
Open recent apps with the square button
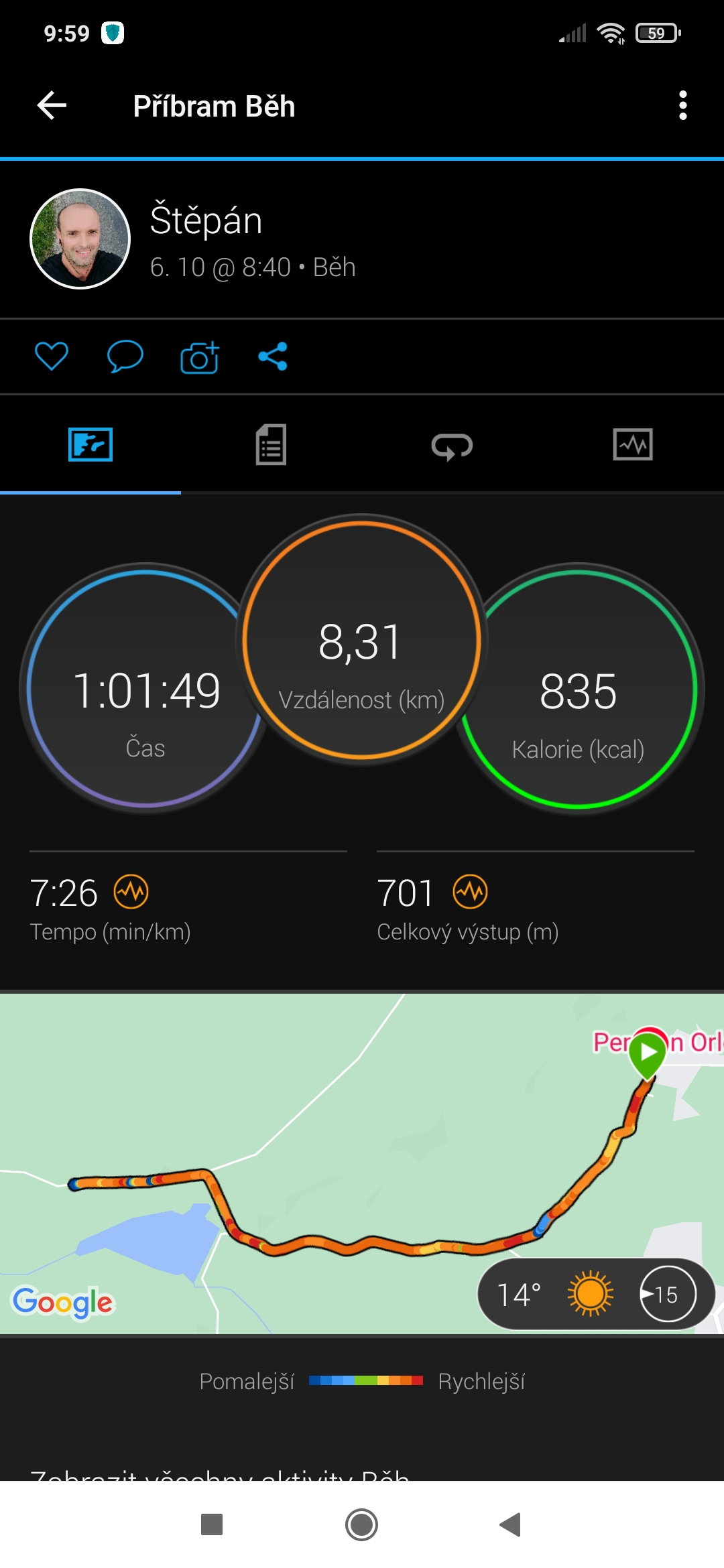[x=212, y=1524]
